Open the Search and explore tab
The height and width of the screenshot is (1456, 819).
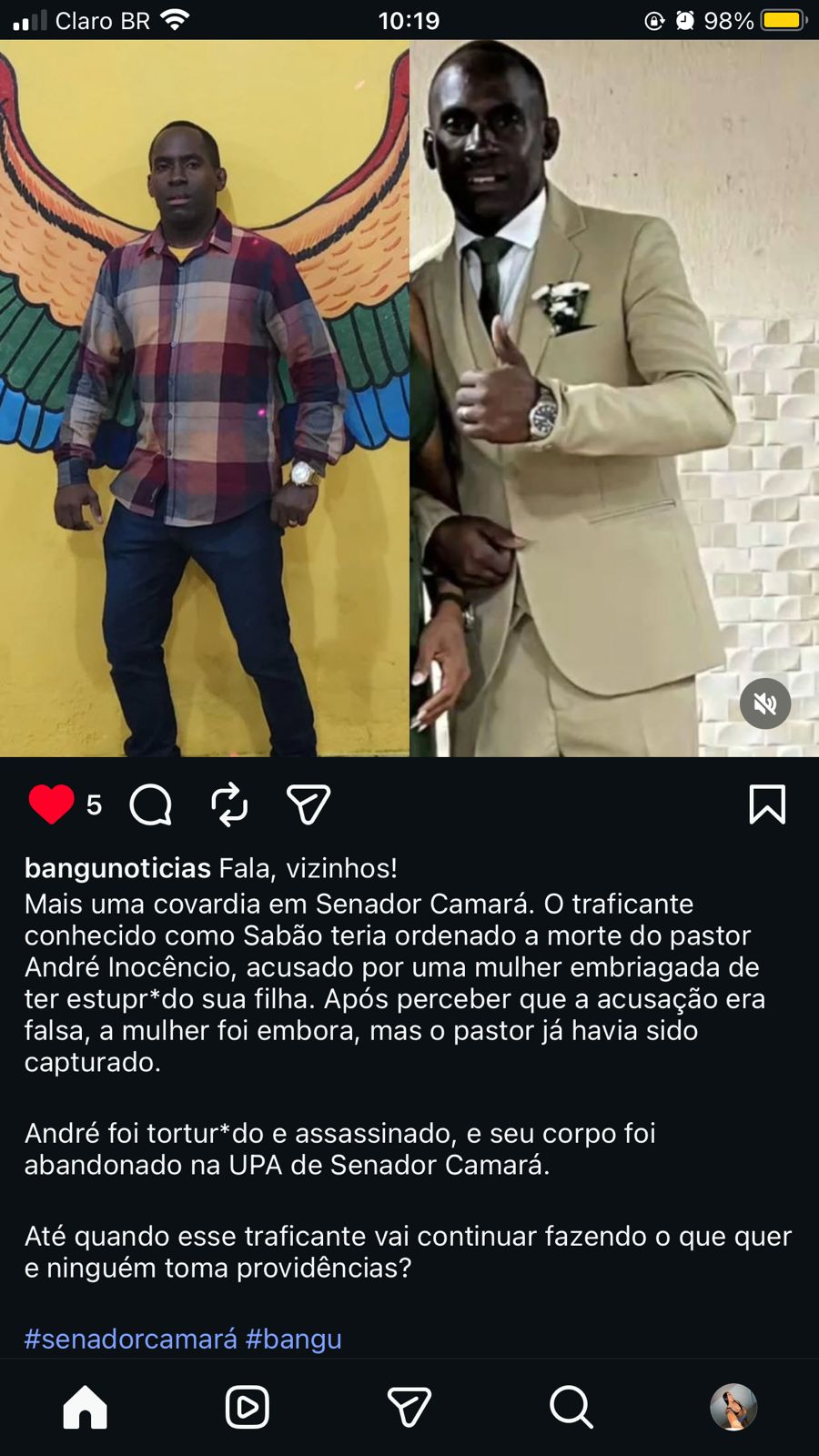571,1407
